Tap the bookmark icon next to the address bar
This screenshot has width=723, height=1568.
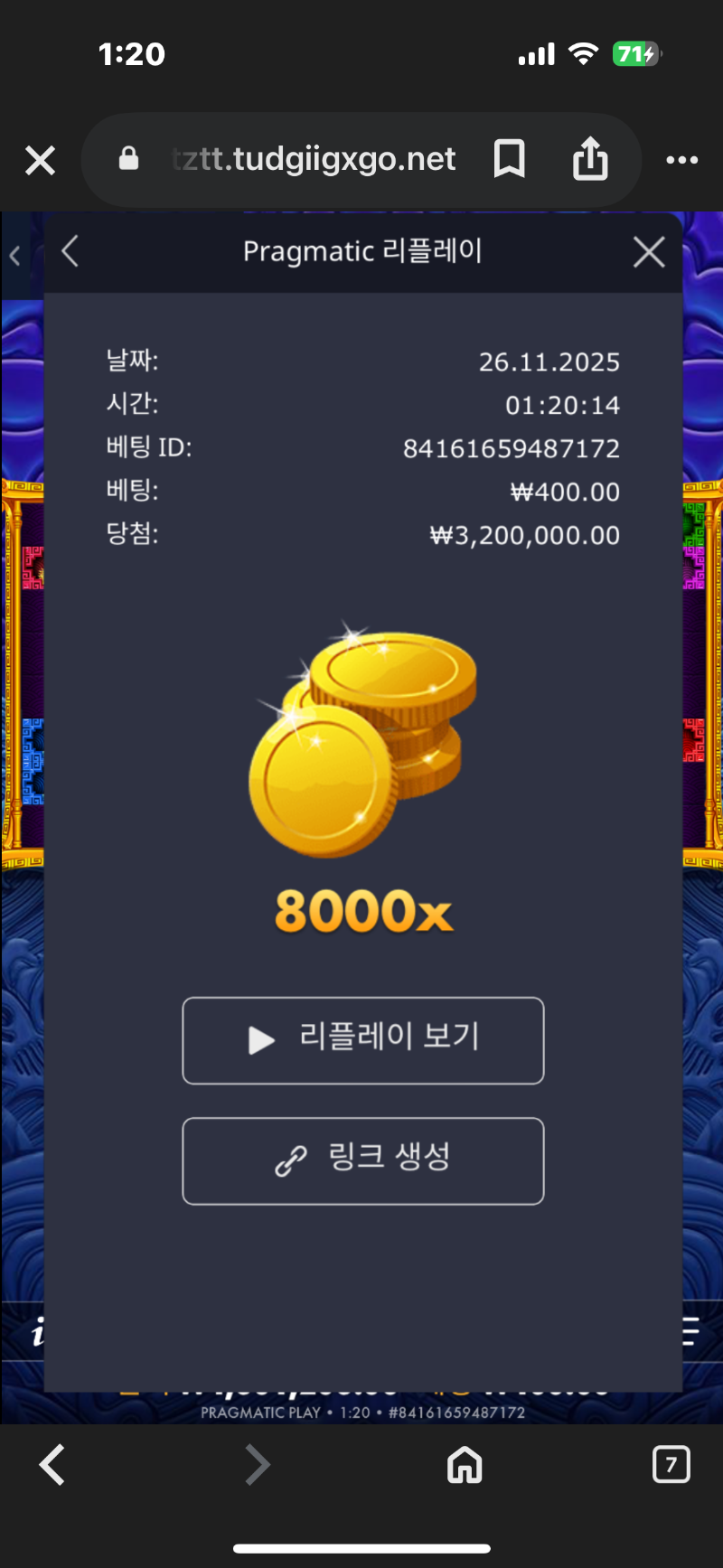(510, 159)
